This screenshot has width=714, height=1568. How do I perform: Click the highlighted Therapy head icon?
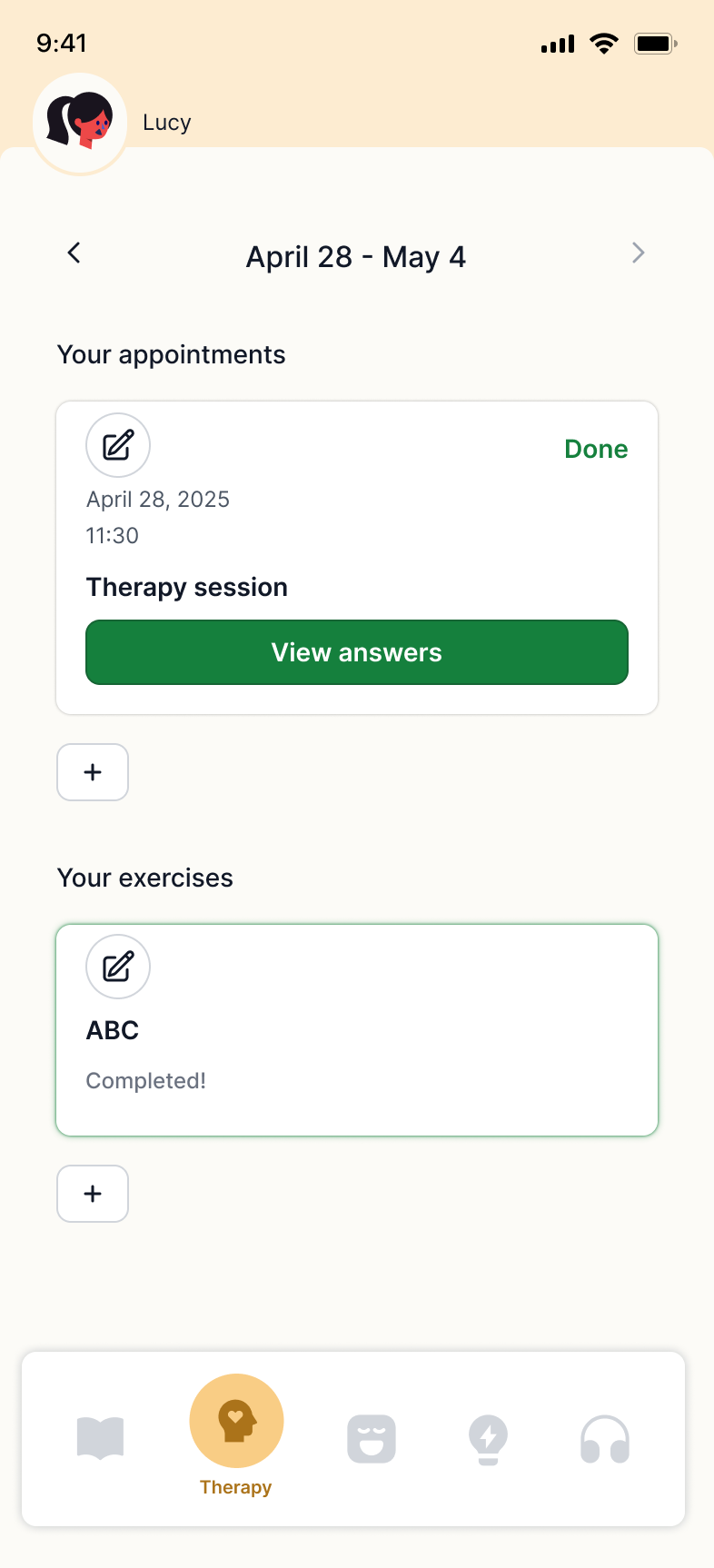(x=236, y=1420)
